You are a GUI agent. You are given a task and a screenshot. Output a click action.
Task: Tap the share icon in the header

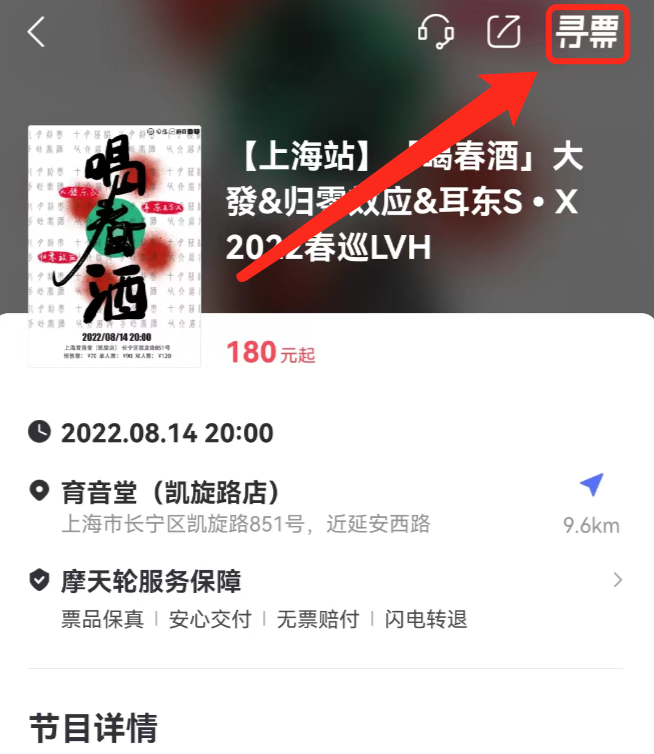click(504, 32)
